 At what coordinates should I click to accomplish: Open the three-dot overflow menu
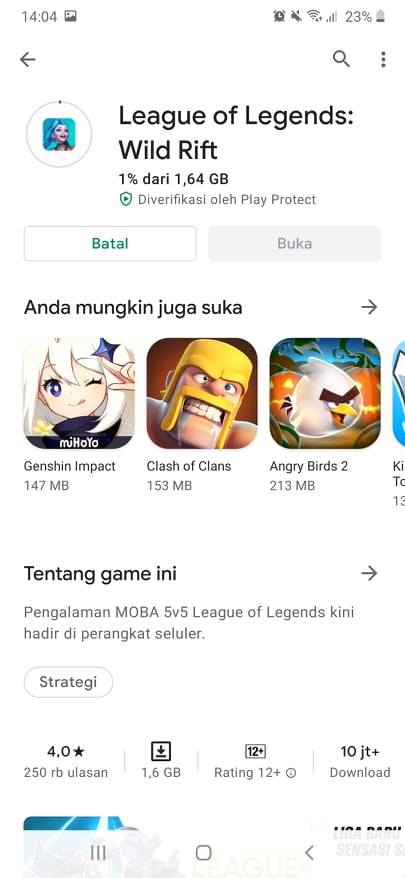383,59
